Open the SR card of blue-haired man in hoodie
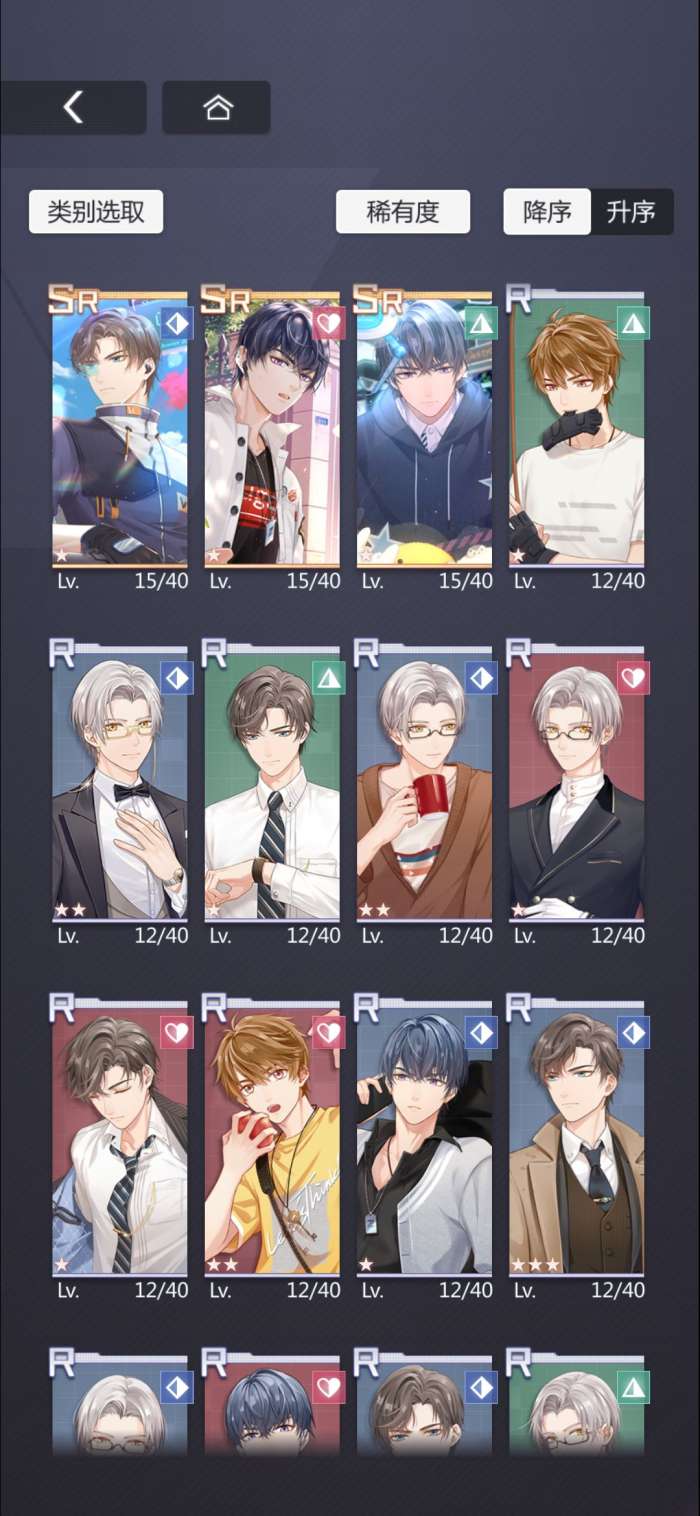The height and width of the screenshot is (1516, 700). (424, 432)
